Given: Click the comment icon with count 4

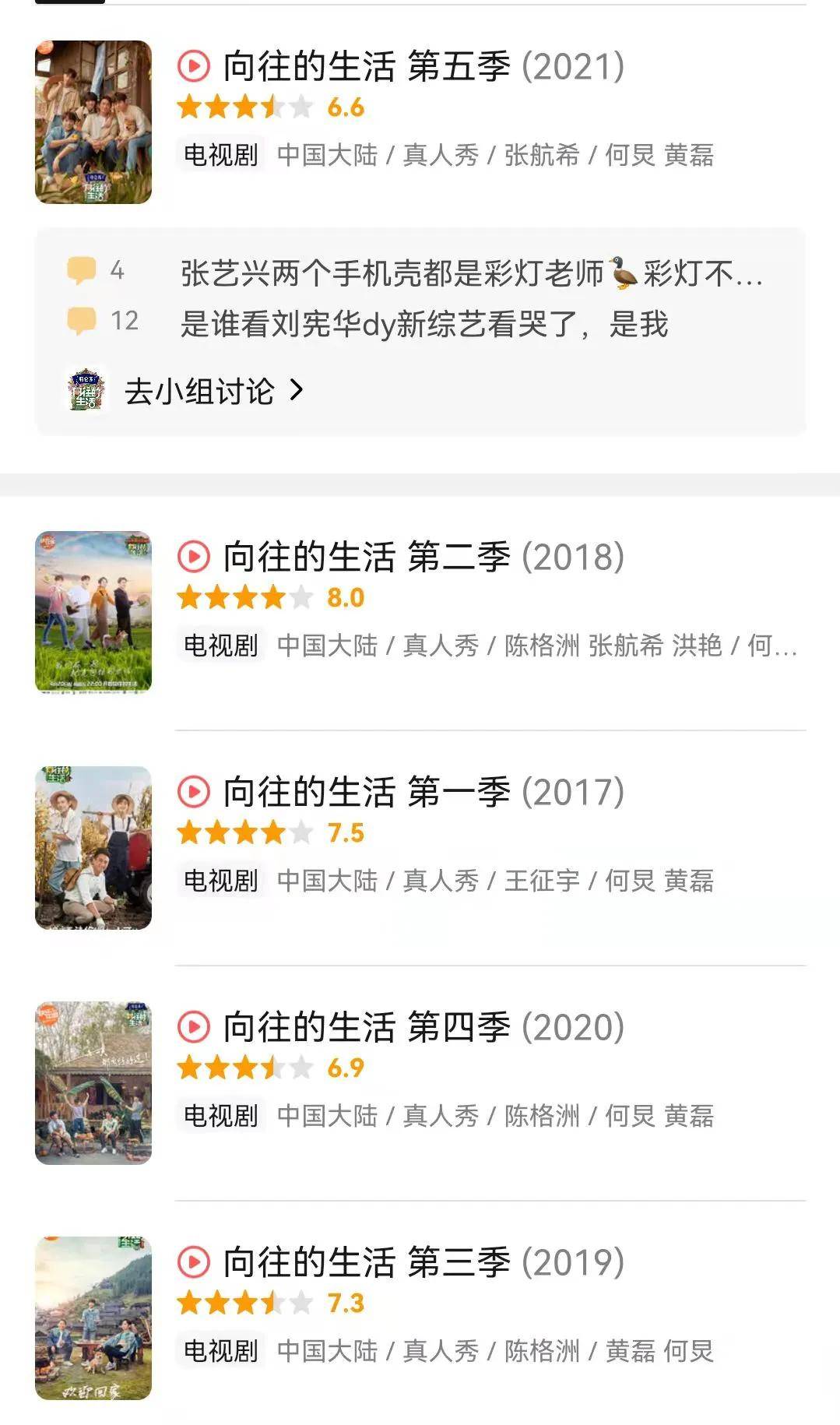Looking at the screenshot, I should click(x=80, y=268).
